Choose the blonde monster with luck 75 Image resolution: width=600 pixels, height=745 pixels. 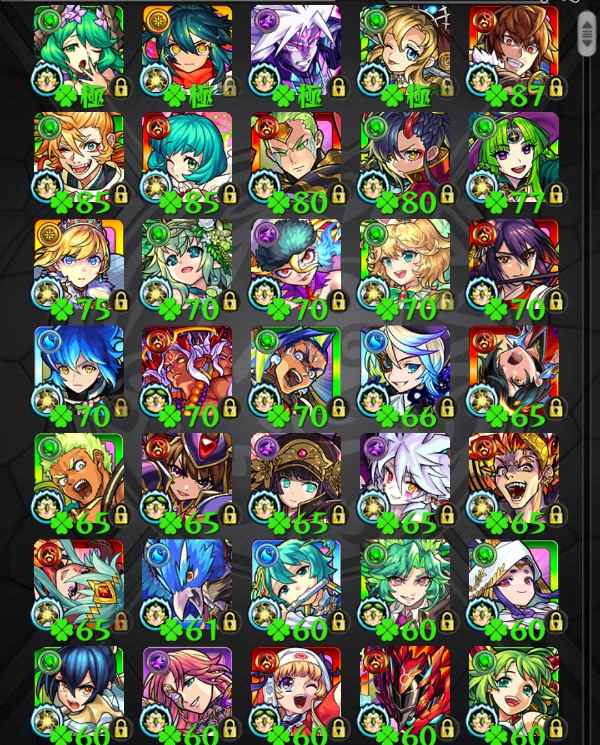(78, 267)
